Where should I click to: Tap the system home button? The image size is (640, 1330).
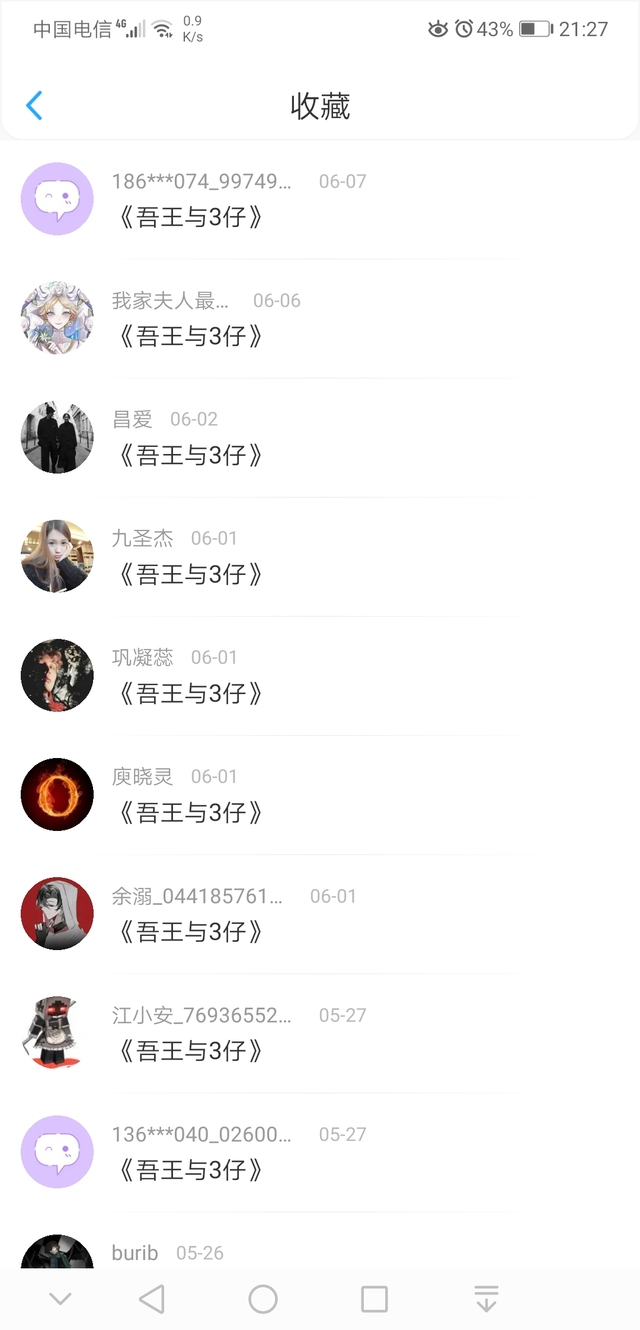pyautogui.click(x=263, y=1299)
